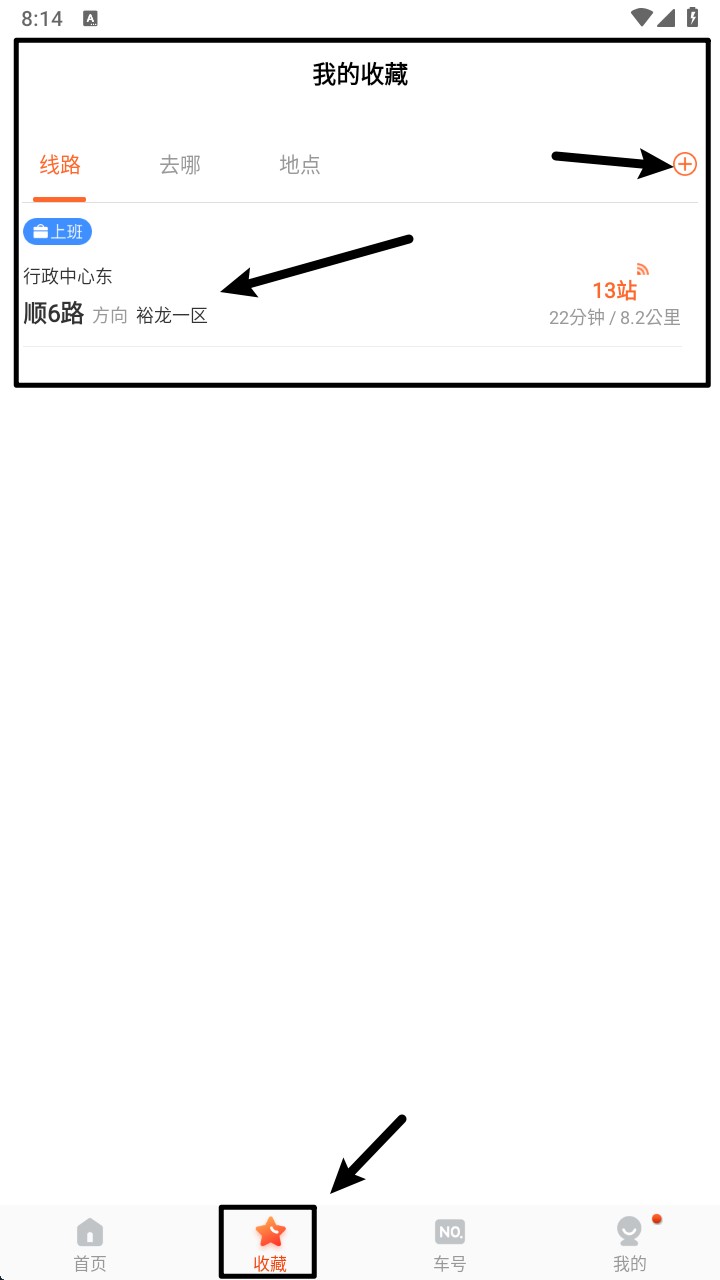Switch to the 去哪 tab
720x1280 pixels.
point(180,166)
